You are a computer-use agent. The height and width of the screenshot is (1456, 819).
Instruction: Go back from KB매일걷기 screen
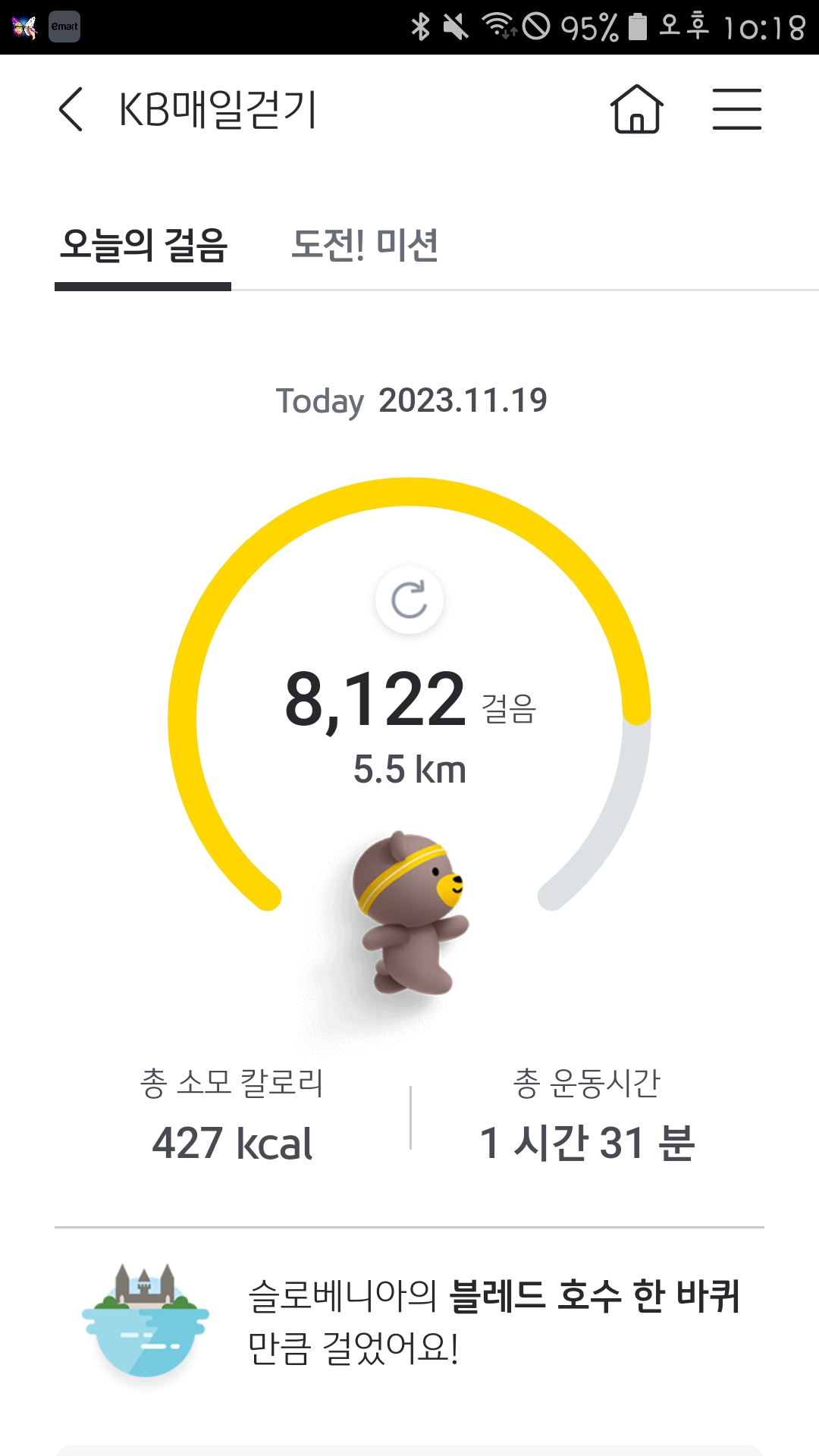point(71,109)
